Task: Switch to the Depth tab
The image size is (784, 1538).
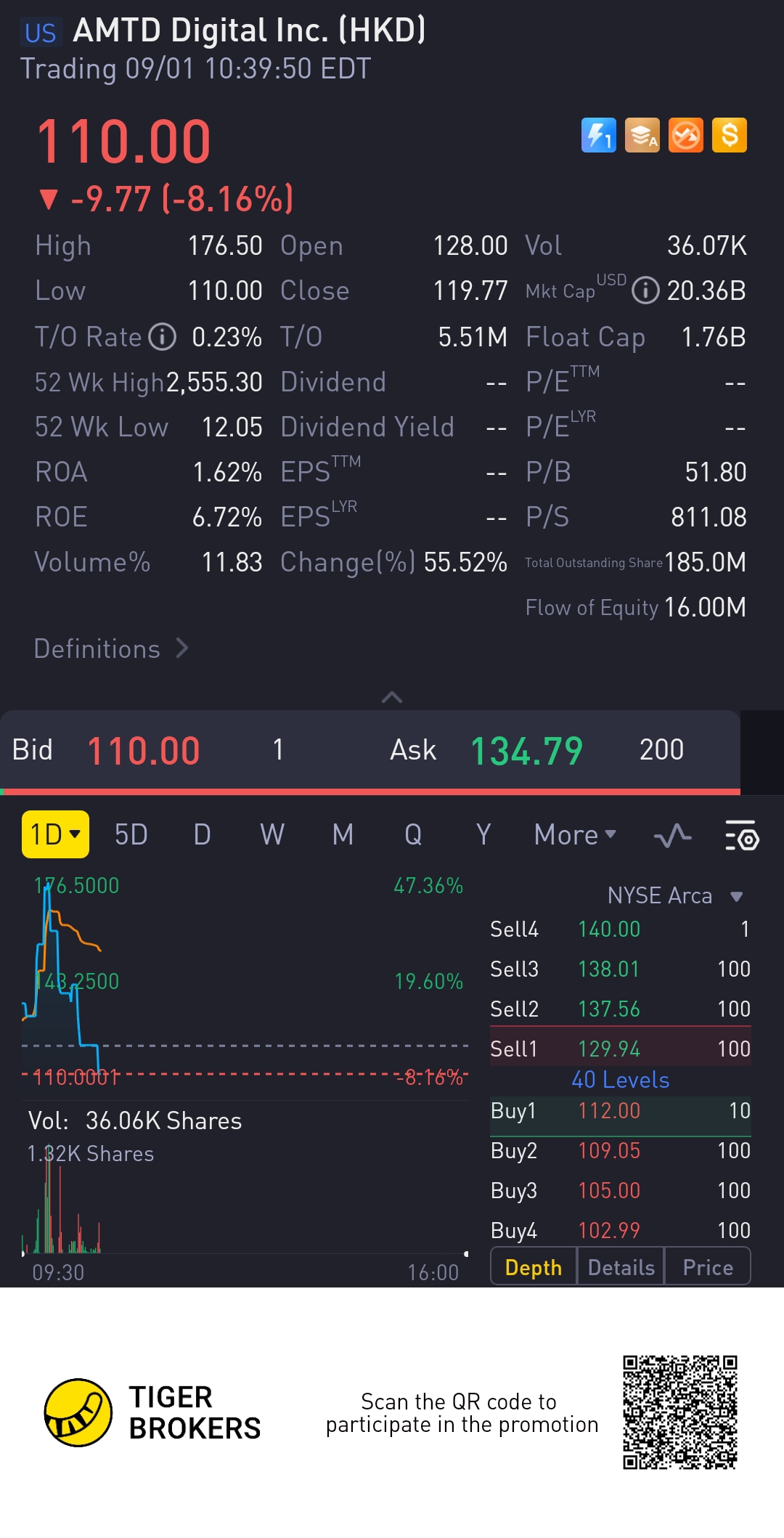Action: coord(534,1267)
